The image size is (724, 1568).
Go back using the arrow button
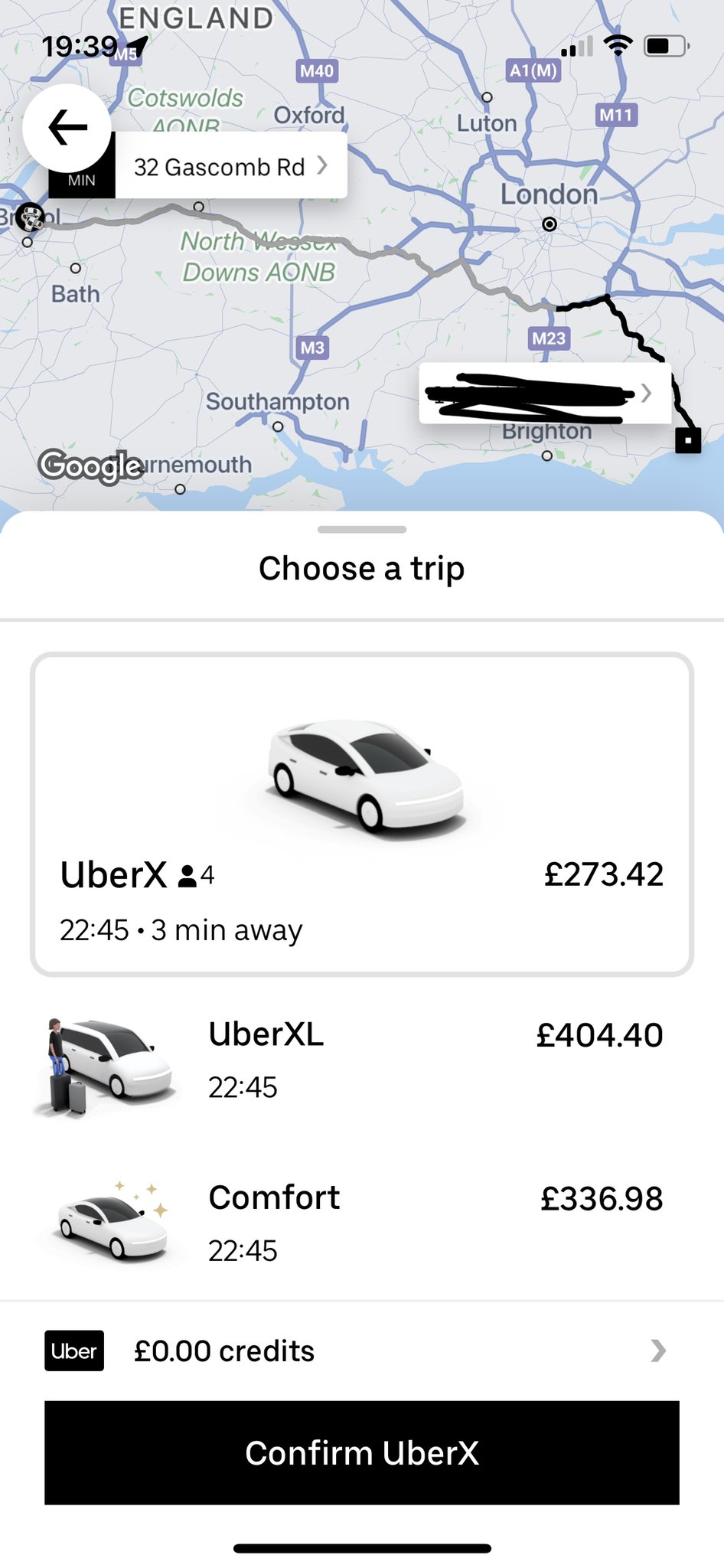tap(67, 128)
